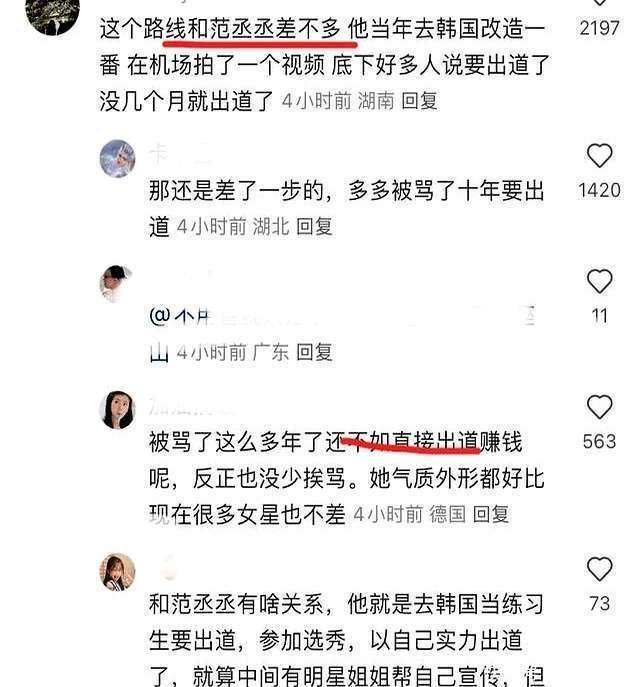The width and height of the screenshot is (640, 687).
Task: Reply to the 湖北 comment about 多多
Action: click(314, 227)
